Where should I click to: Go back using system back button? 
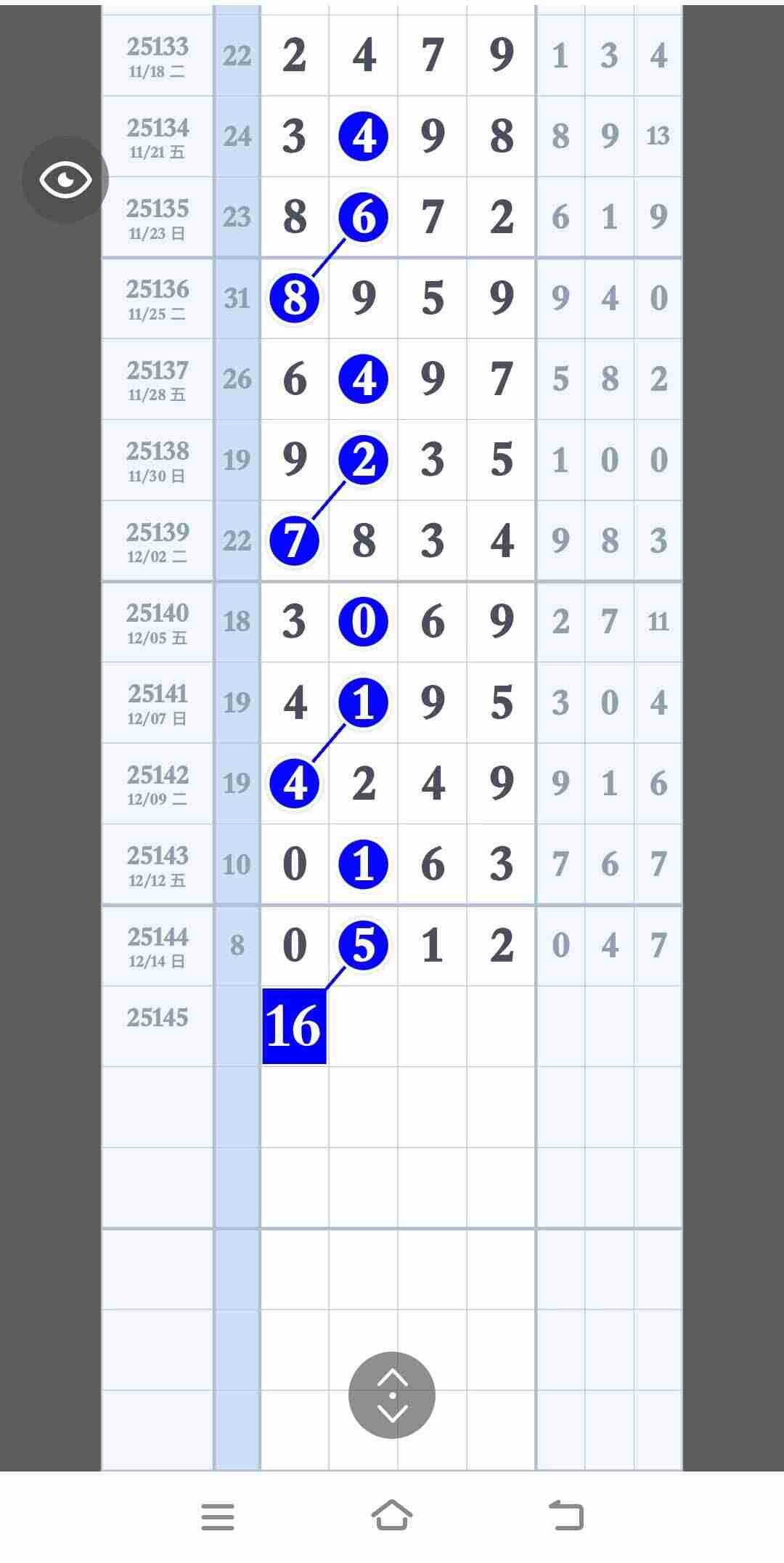[566, 1516]
